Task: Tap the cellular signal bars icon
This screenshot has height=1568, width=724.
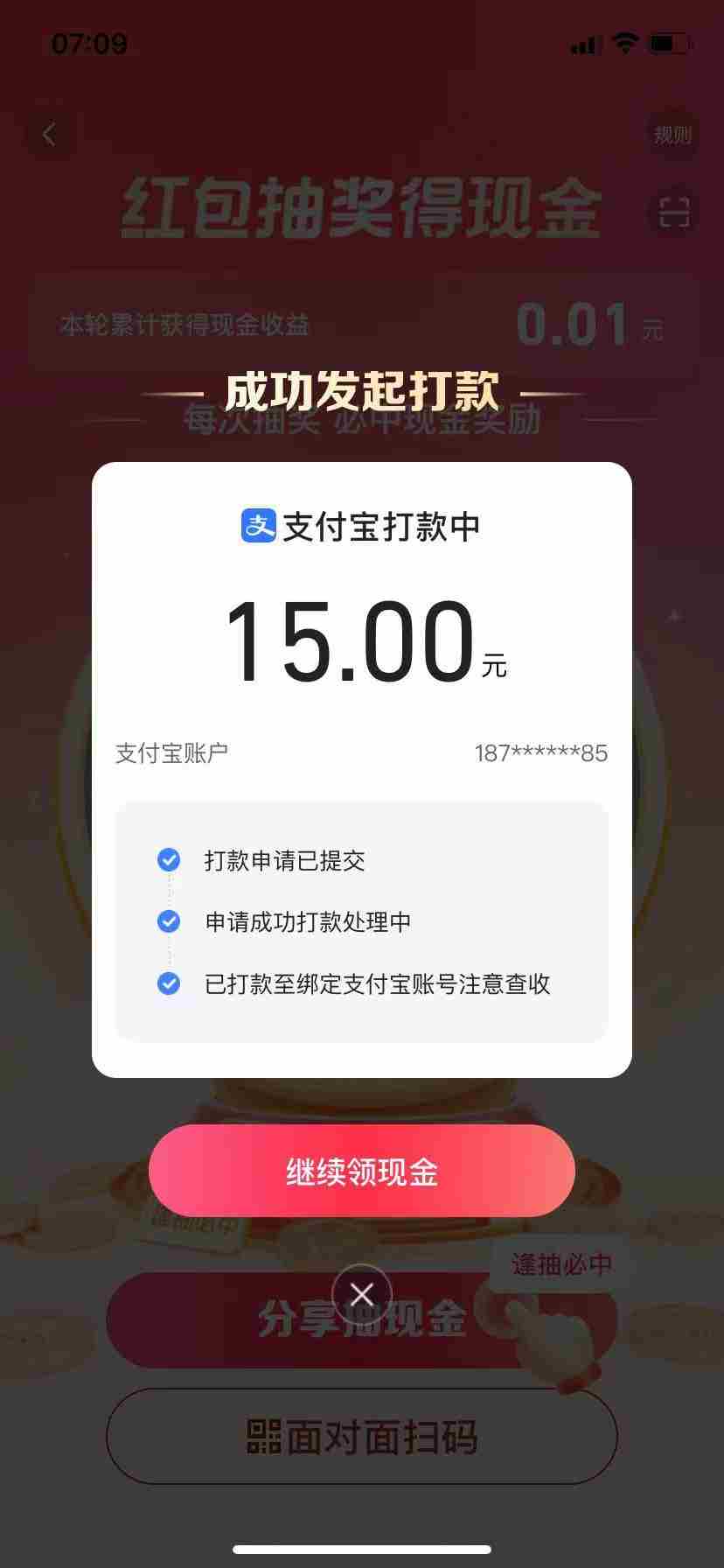Action: click(x=582, y=42)
